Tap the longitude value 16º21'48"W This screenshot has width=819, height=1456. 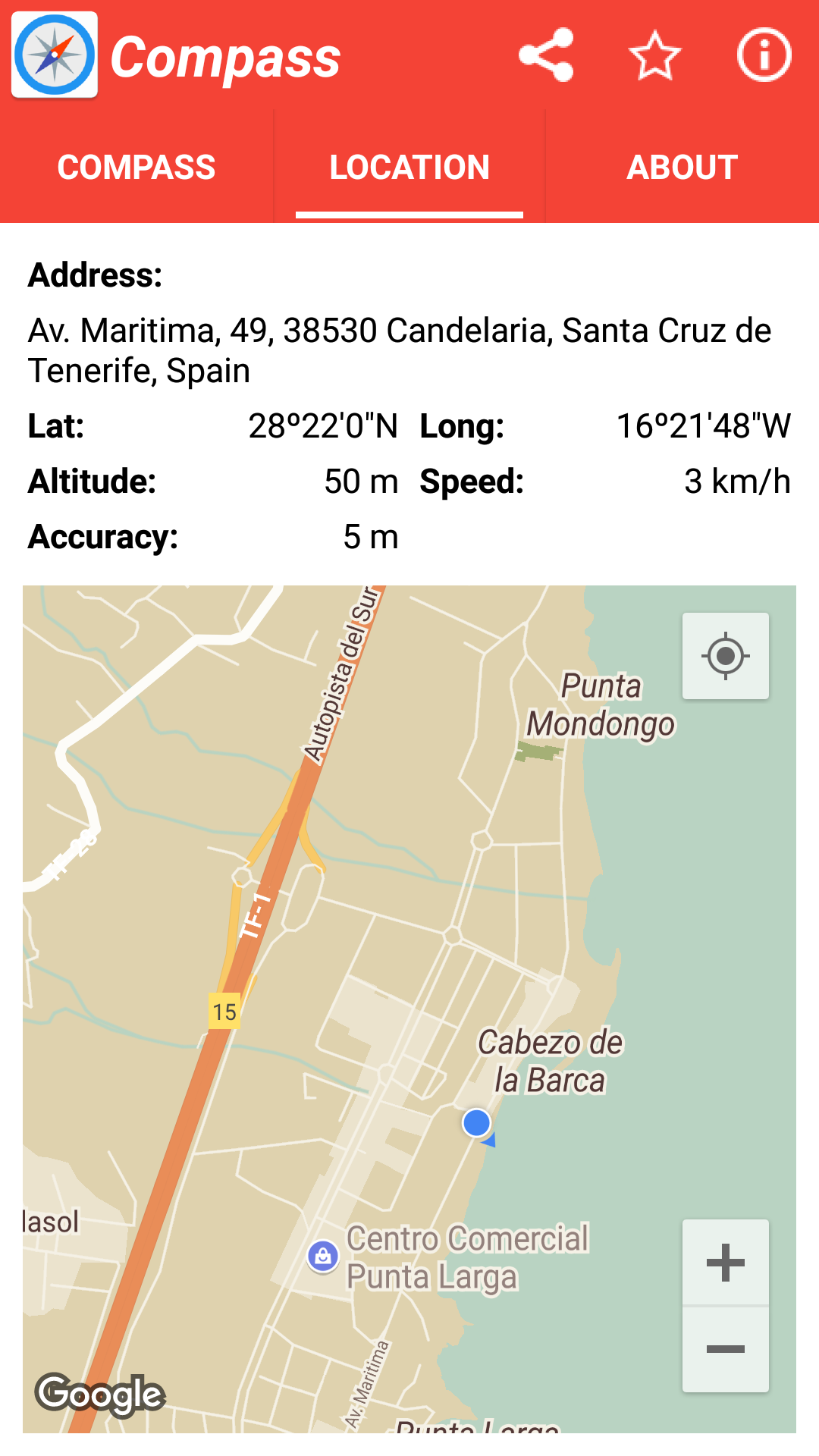pyautogui.click(x=704, y=426)
